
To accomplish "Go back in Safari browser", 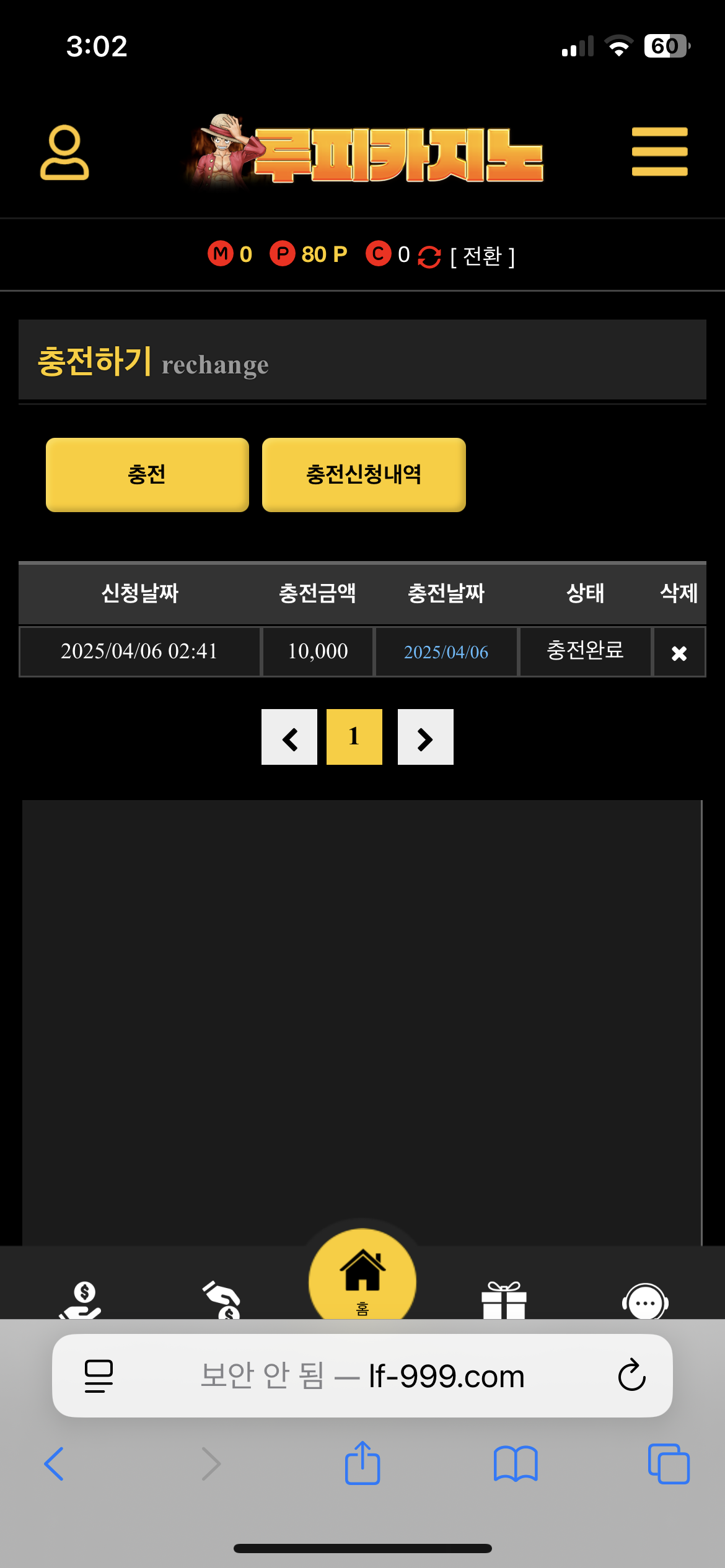I will [x=55, y=1464].
